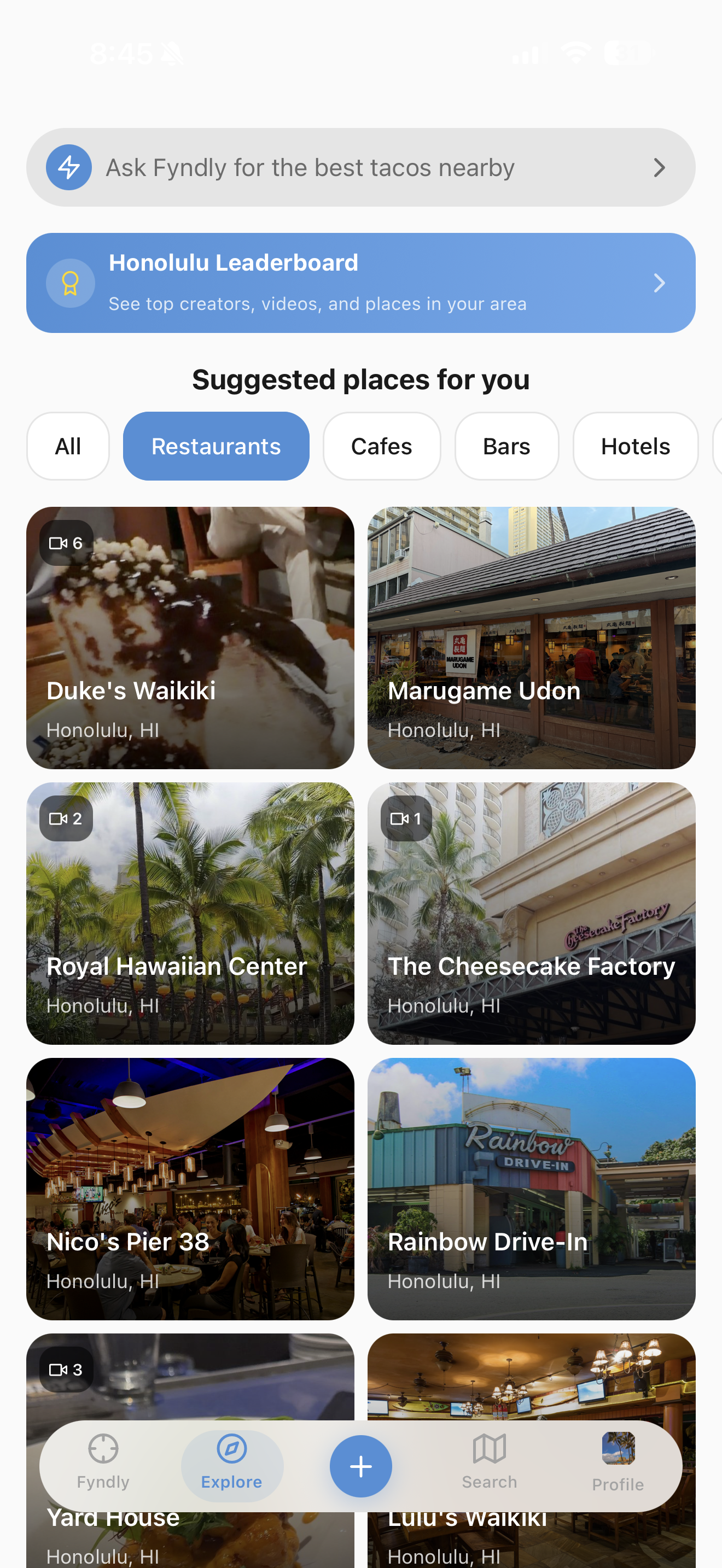Viewport: 722px width, 1568px height.
Task: Choose the Bars filter chip
Action: coord(506,446)
